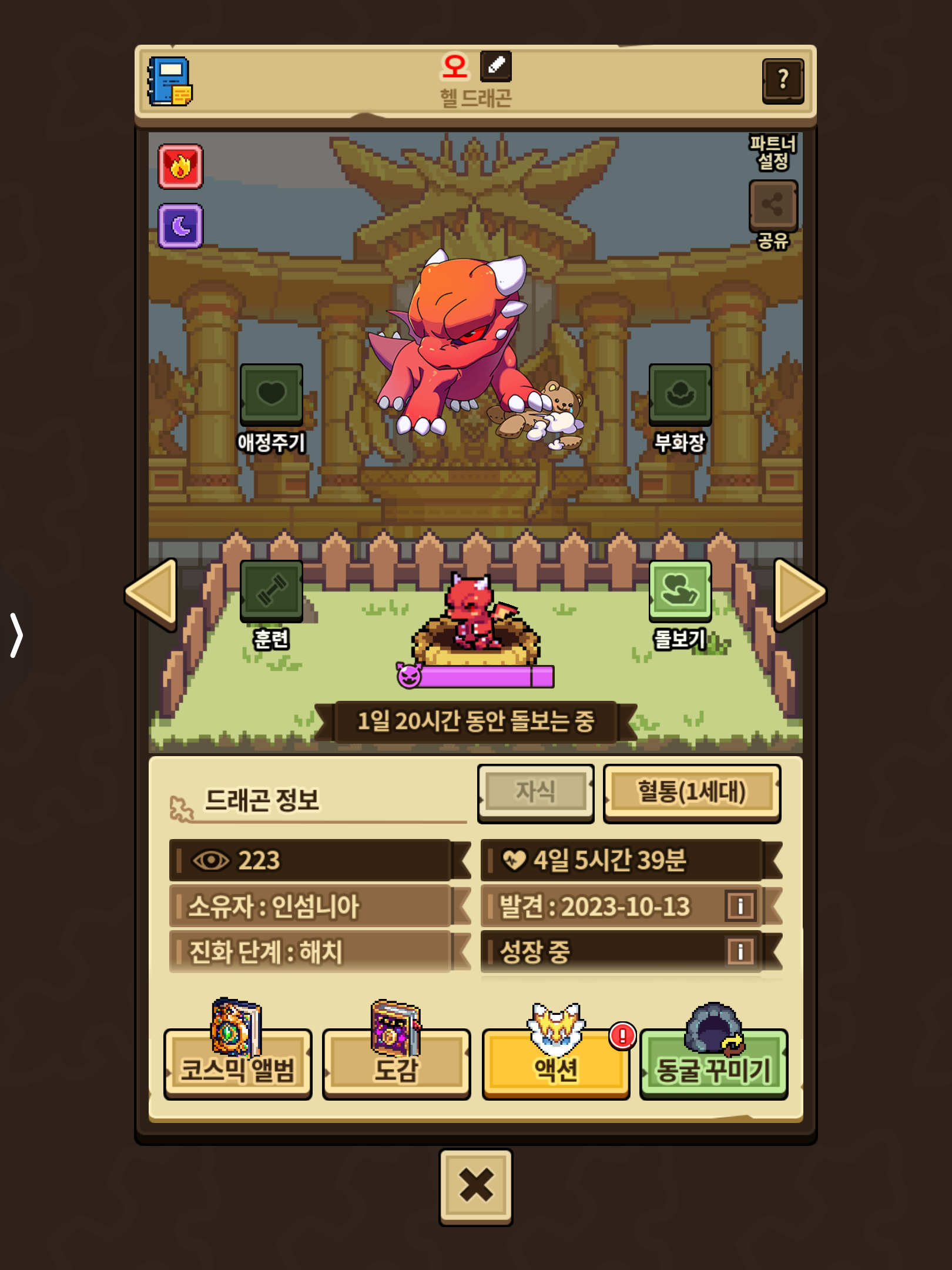The height and width of the screenshot is (1270, 952).
Task: Tap the fire element badge
Action: click(x=180, y=167)
